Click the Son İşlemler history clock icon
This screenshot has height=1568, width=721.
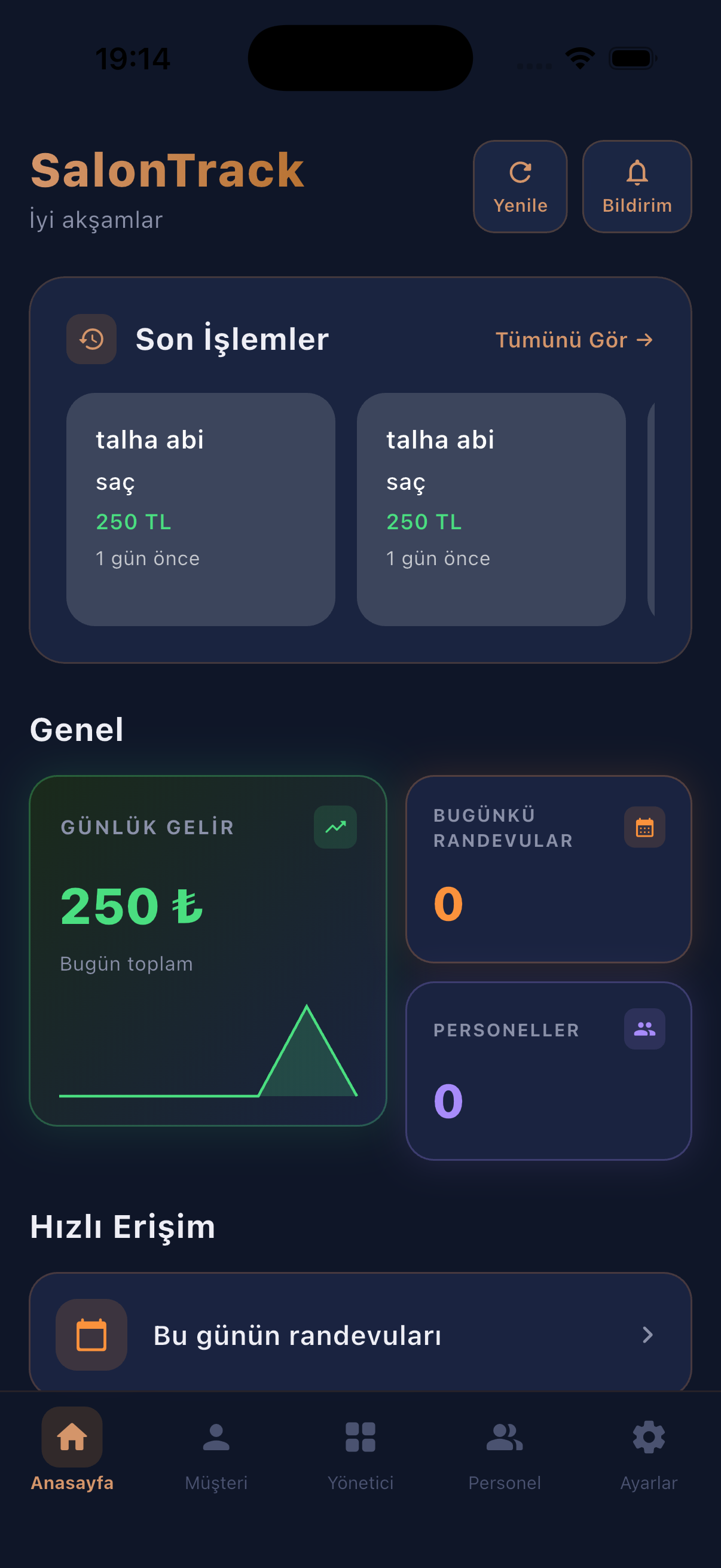(91, 339)
